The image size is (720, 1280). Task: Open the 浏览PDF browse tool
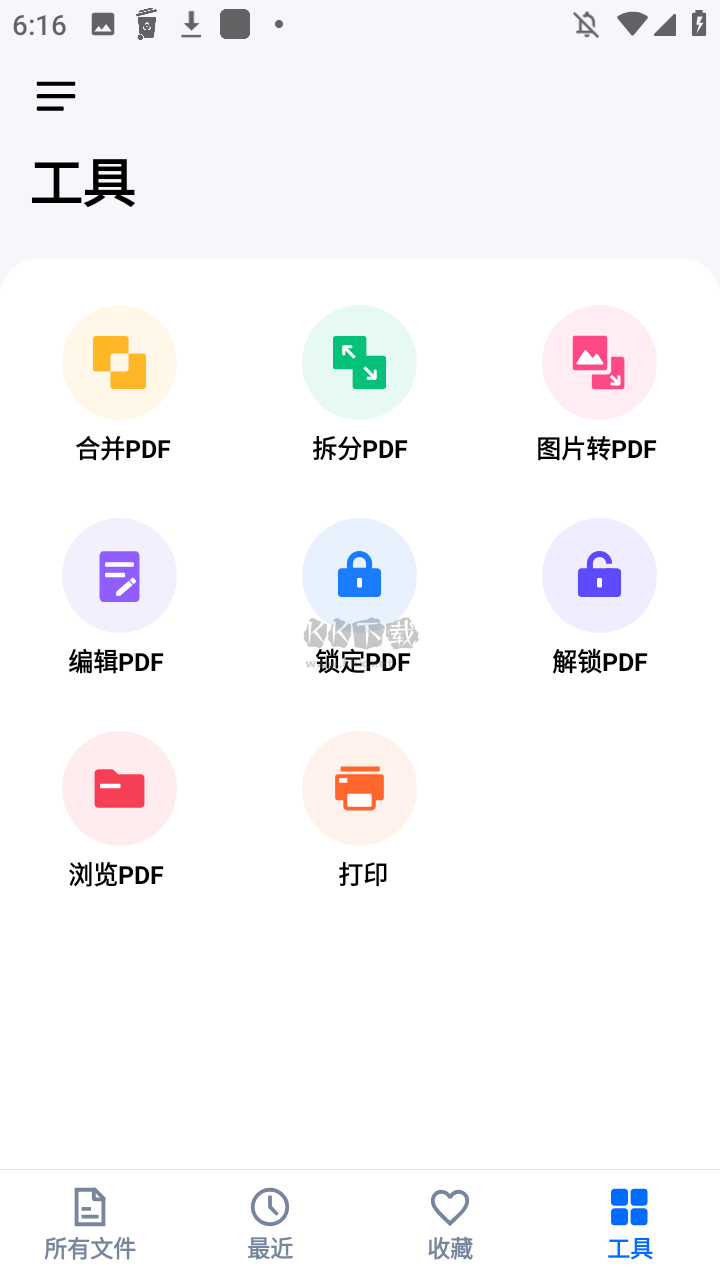tap(120, 789)
